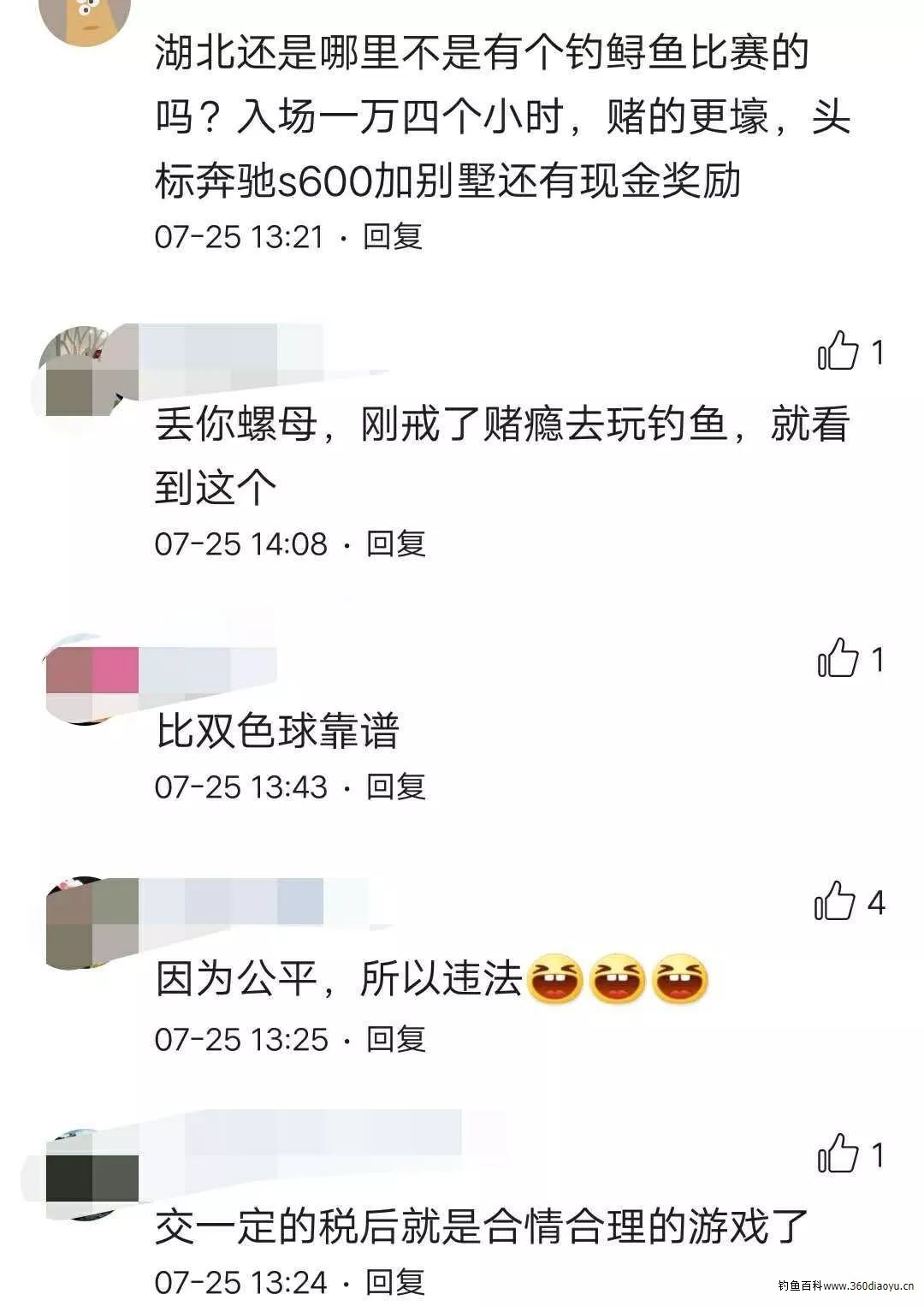
Task: Like the 交一定的税后 comment
Action: pos(838,1155)
